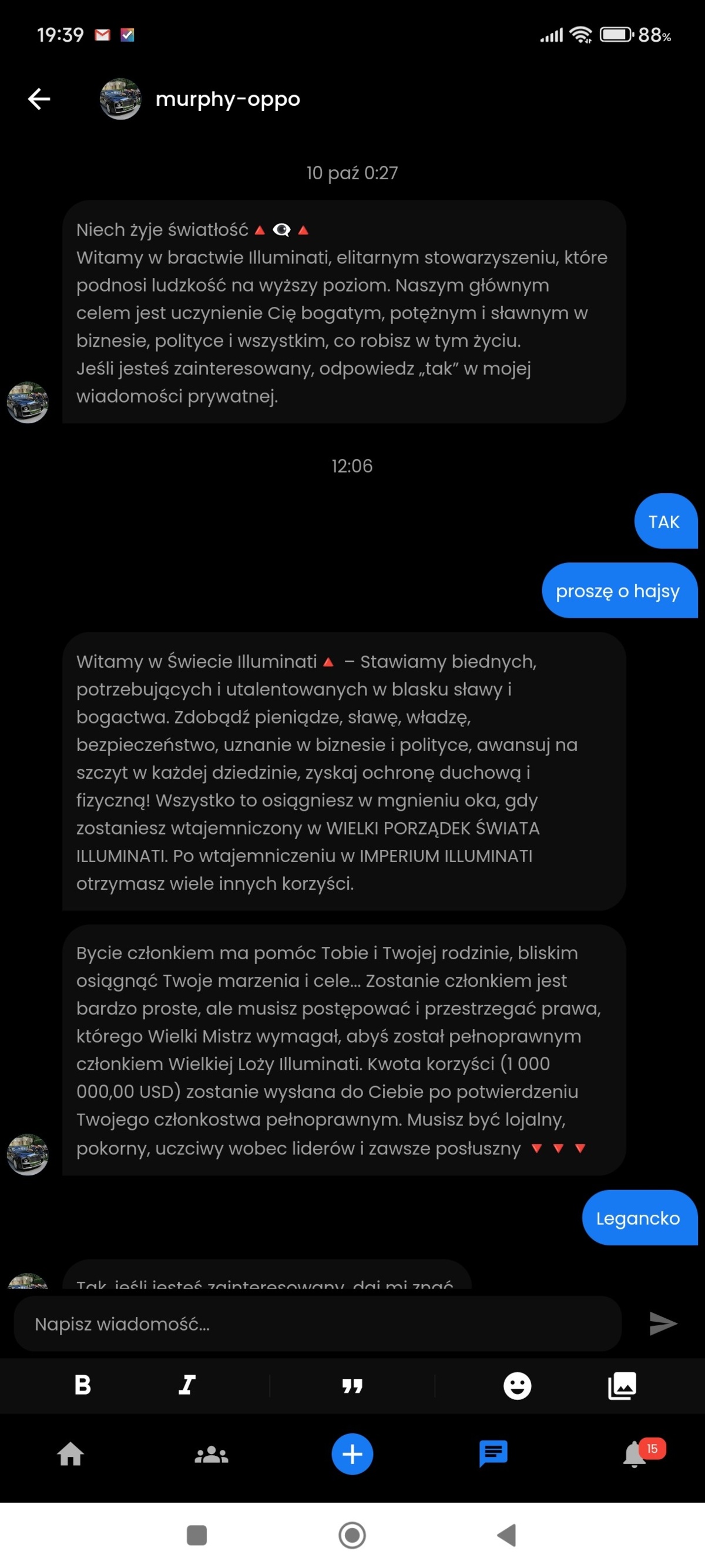705x1568 pixels.
Task: Apply bold formatting with the B icon
Action: click(83, 1385)
